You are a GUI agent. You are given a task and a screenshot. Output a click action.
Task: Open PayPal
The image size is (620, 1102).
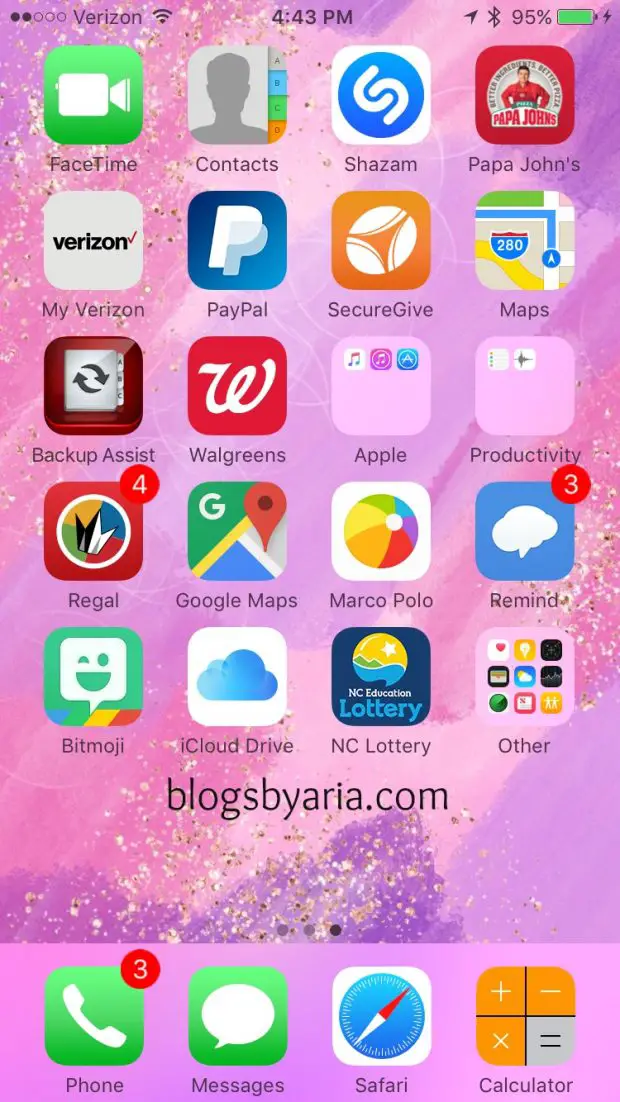(x=237, y=241)
